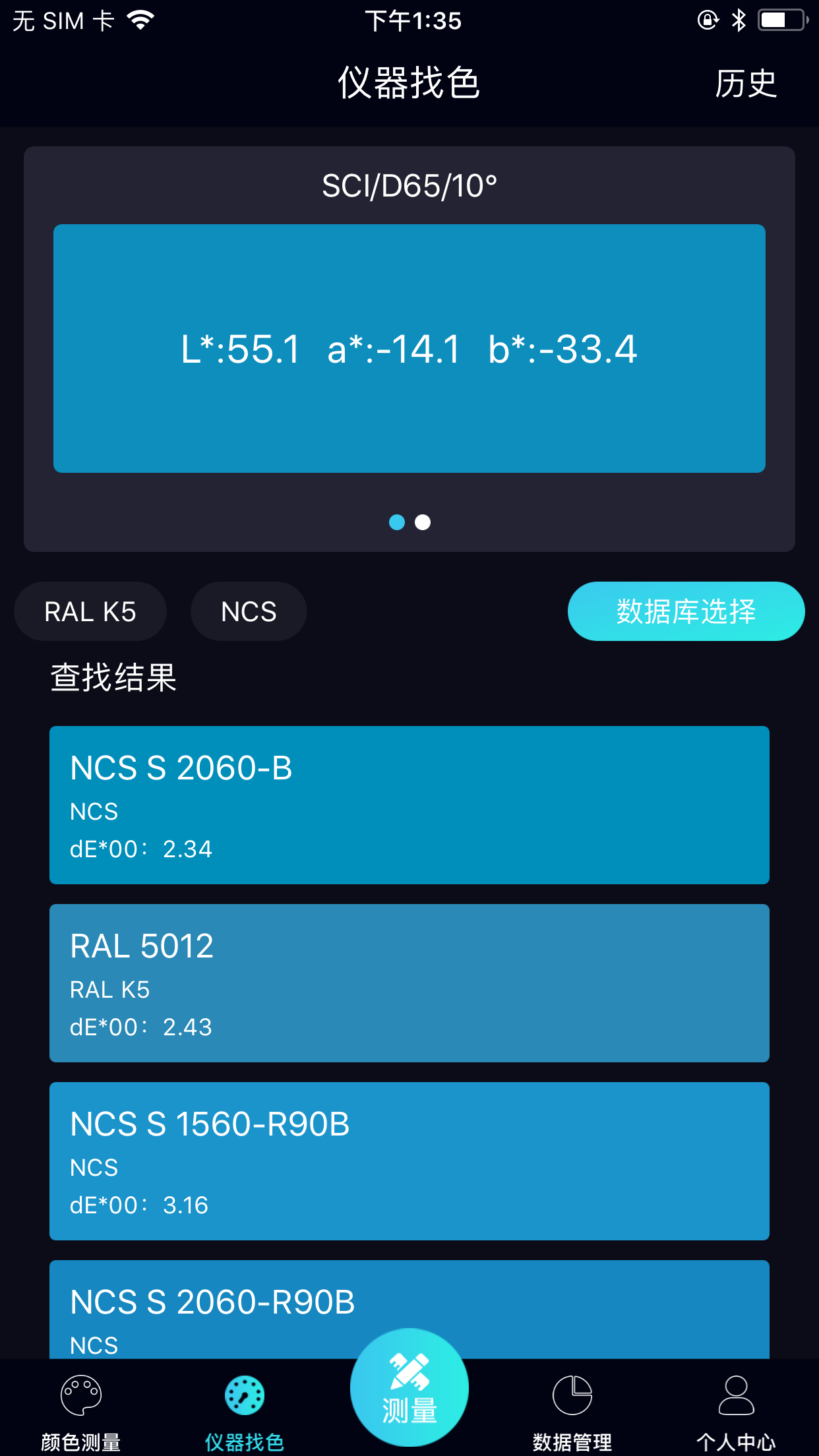Tap the second page indicator dot
This screenshot has width=819, height=1456.
pos(423,522)
